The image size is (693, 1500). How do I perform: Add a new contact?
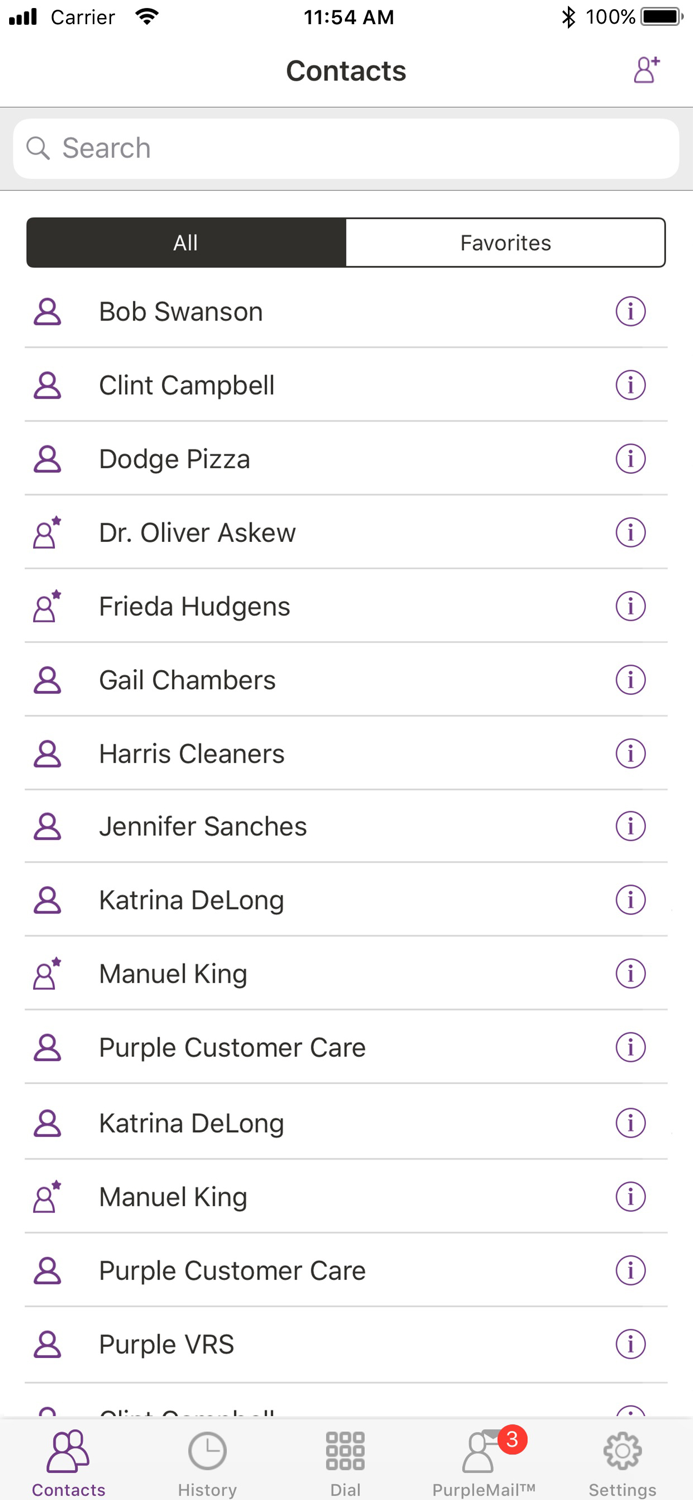(646, 70)
